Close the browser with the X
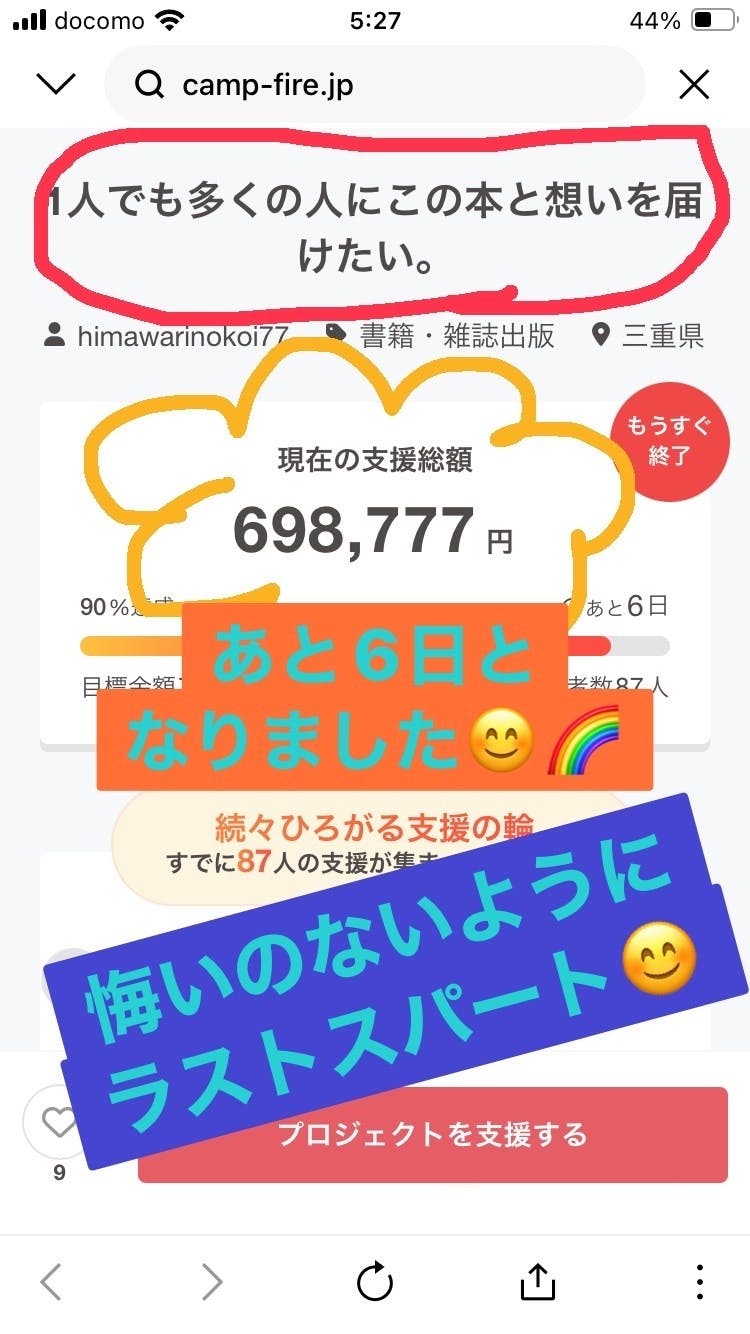This screenshot has width=750, height=1334. pyautogui.click(x=694, y=85)
